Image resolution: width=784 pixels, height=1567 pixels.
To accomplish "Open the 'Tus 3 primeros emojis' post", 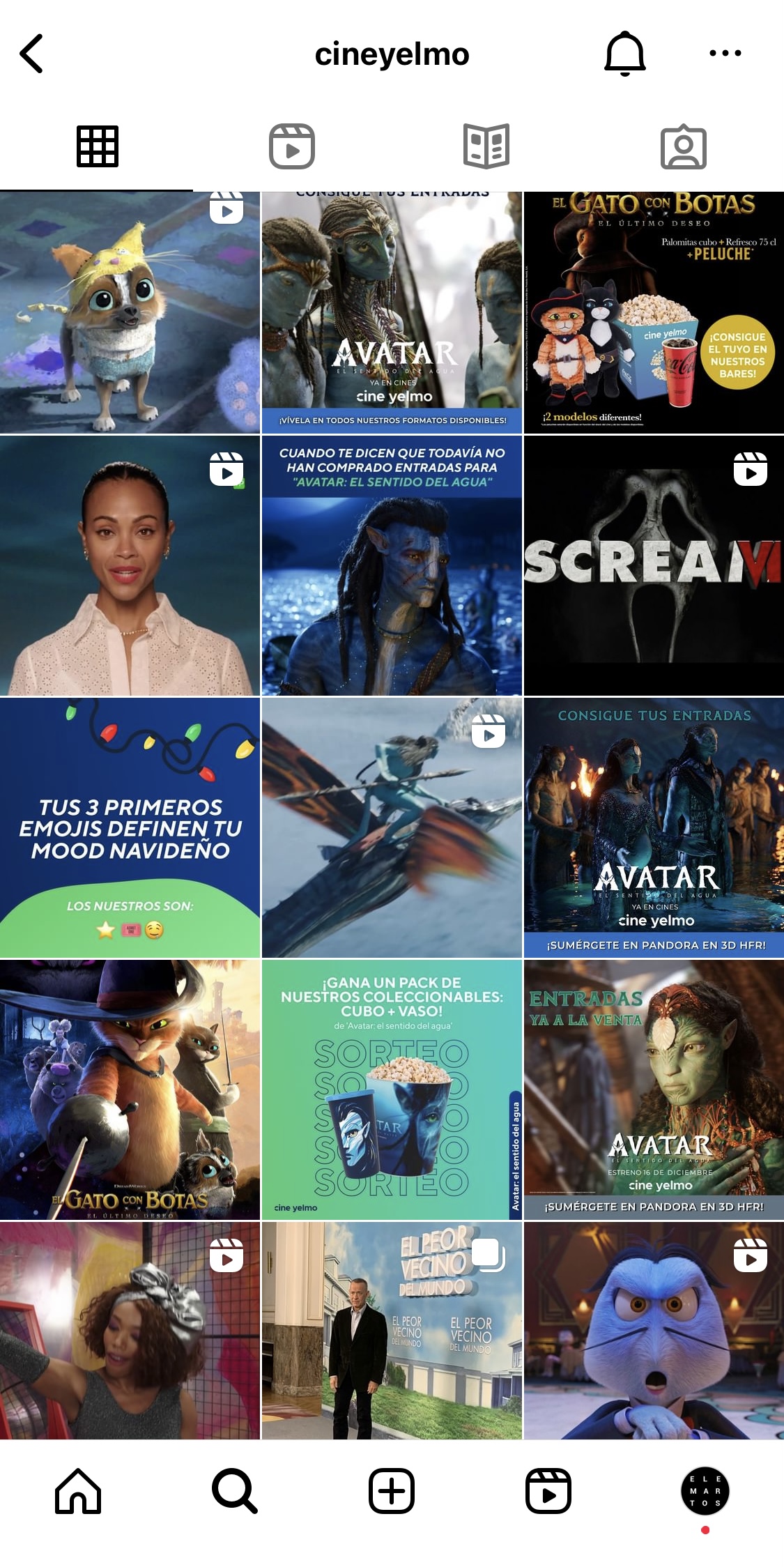I will click(x=130, y=827).
